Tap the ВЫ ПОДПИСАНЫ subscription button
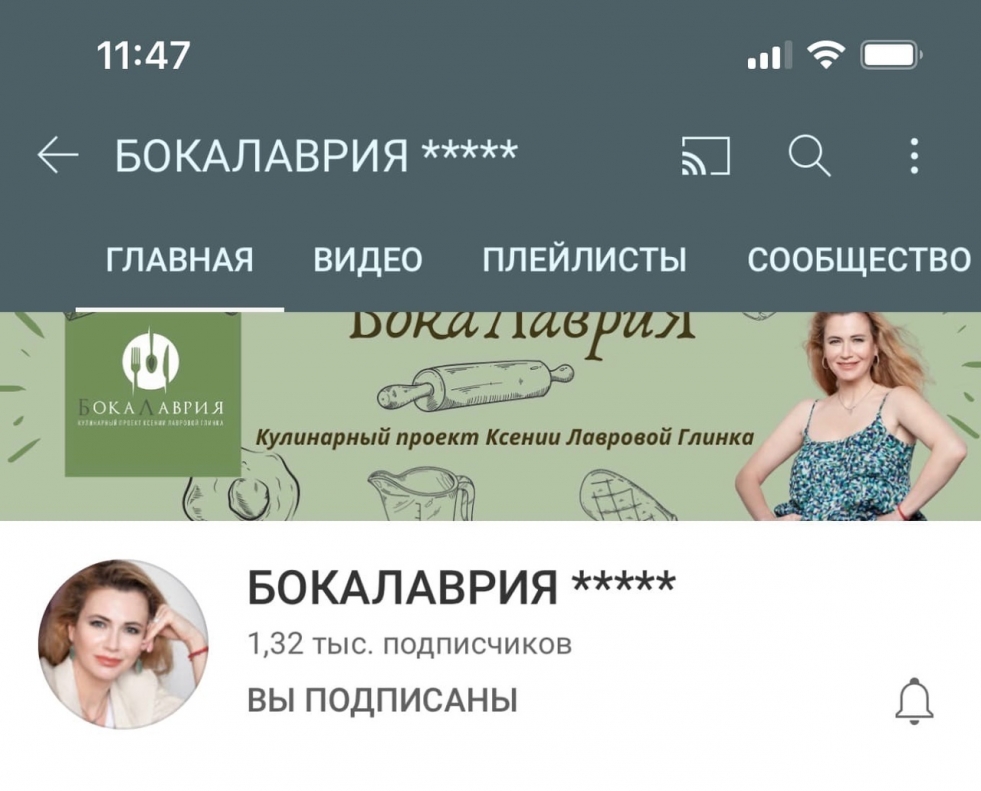The image size is (981, 791). click(382, 700)
